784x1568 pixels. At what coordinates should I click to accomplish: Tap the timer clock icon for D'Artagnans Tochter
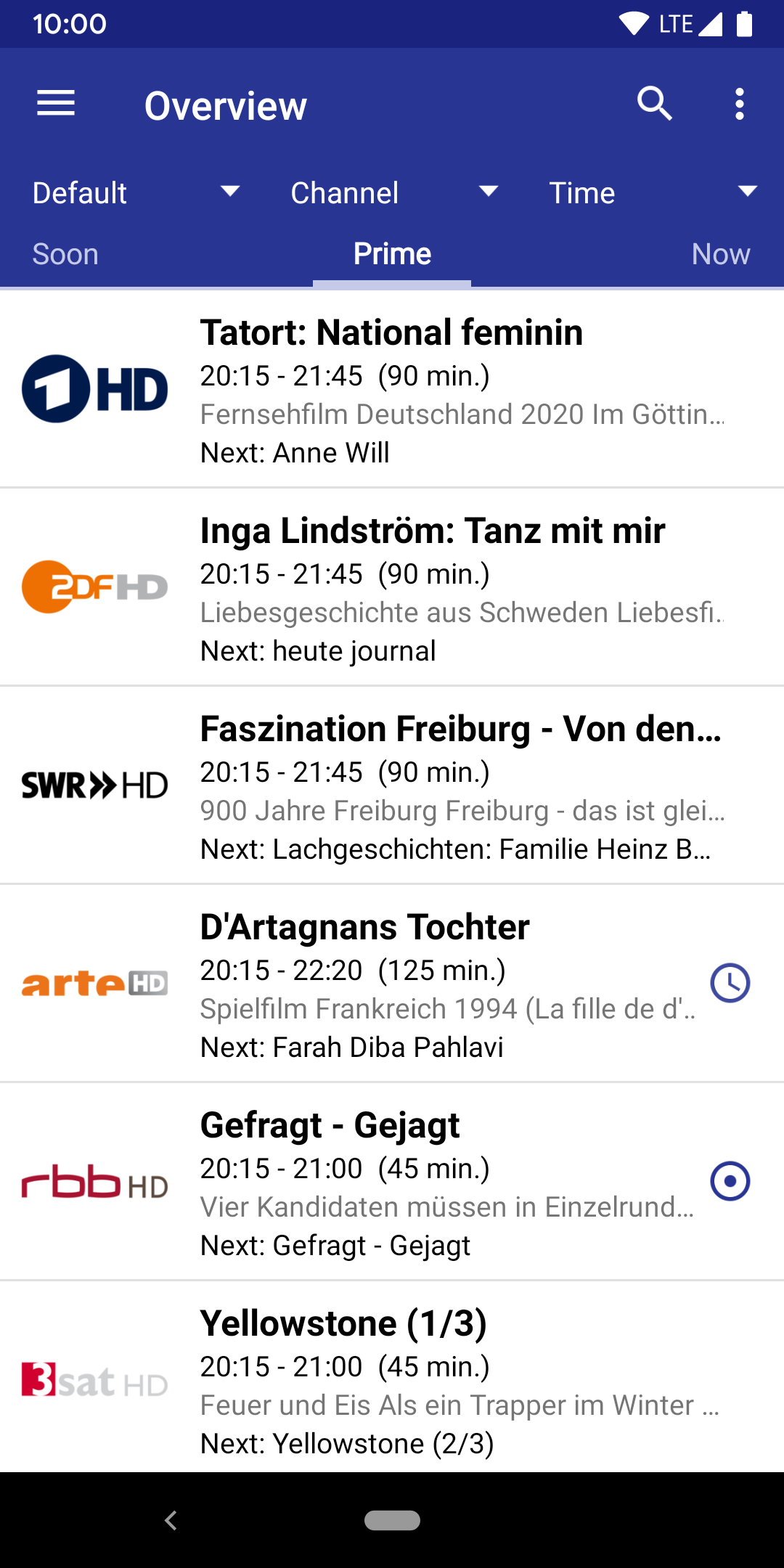(730, 983)
